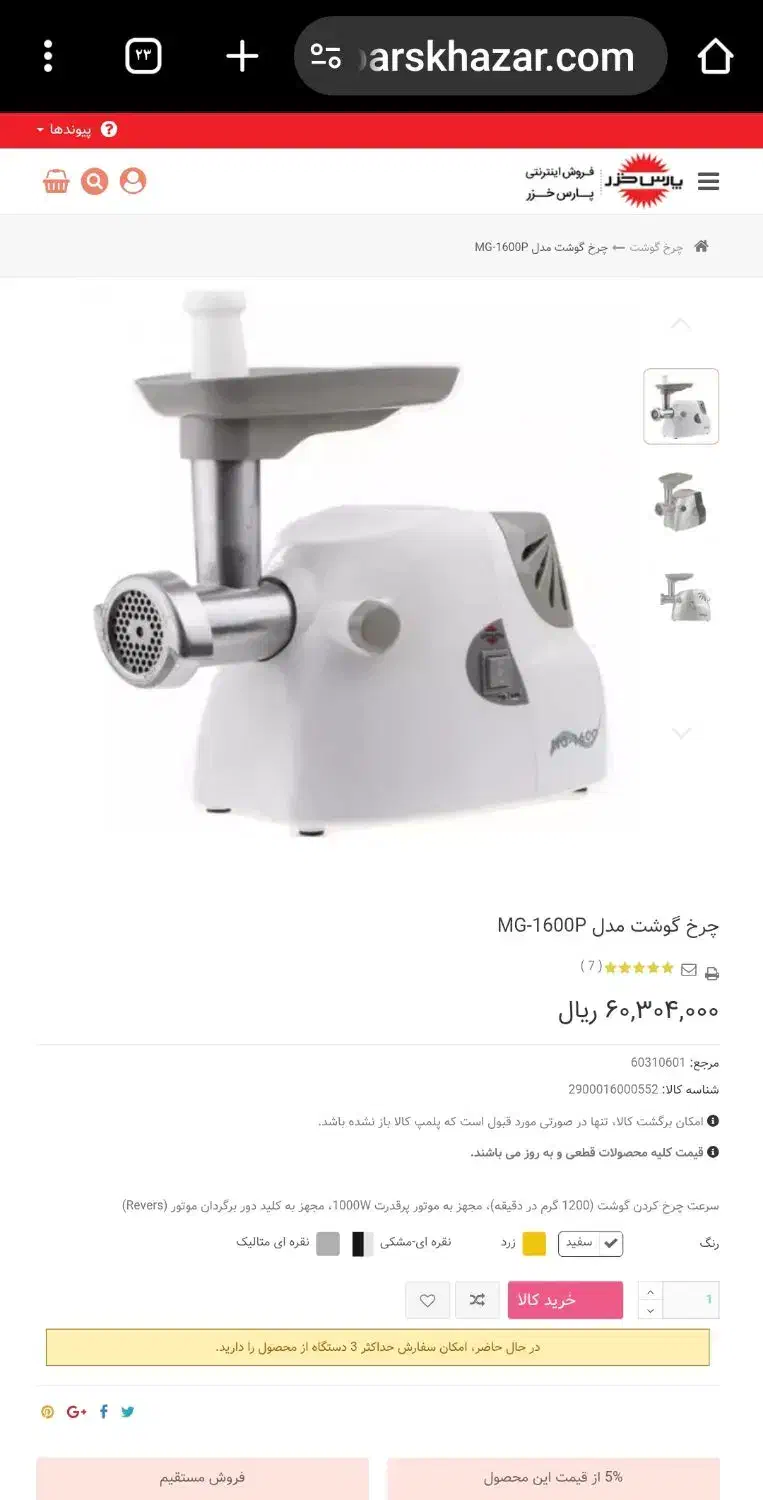Choose the yellow color swatch
The image size is (763, 1500).
534,1244
